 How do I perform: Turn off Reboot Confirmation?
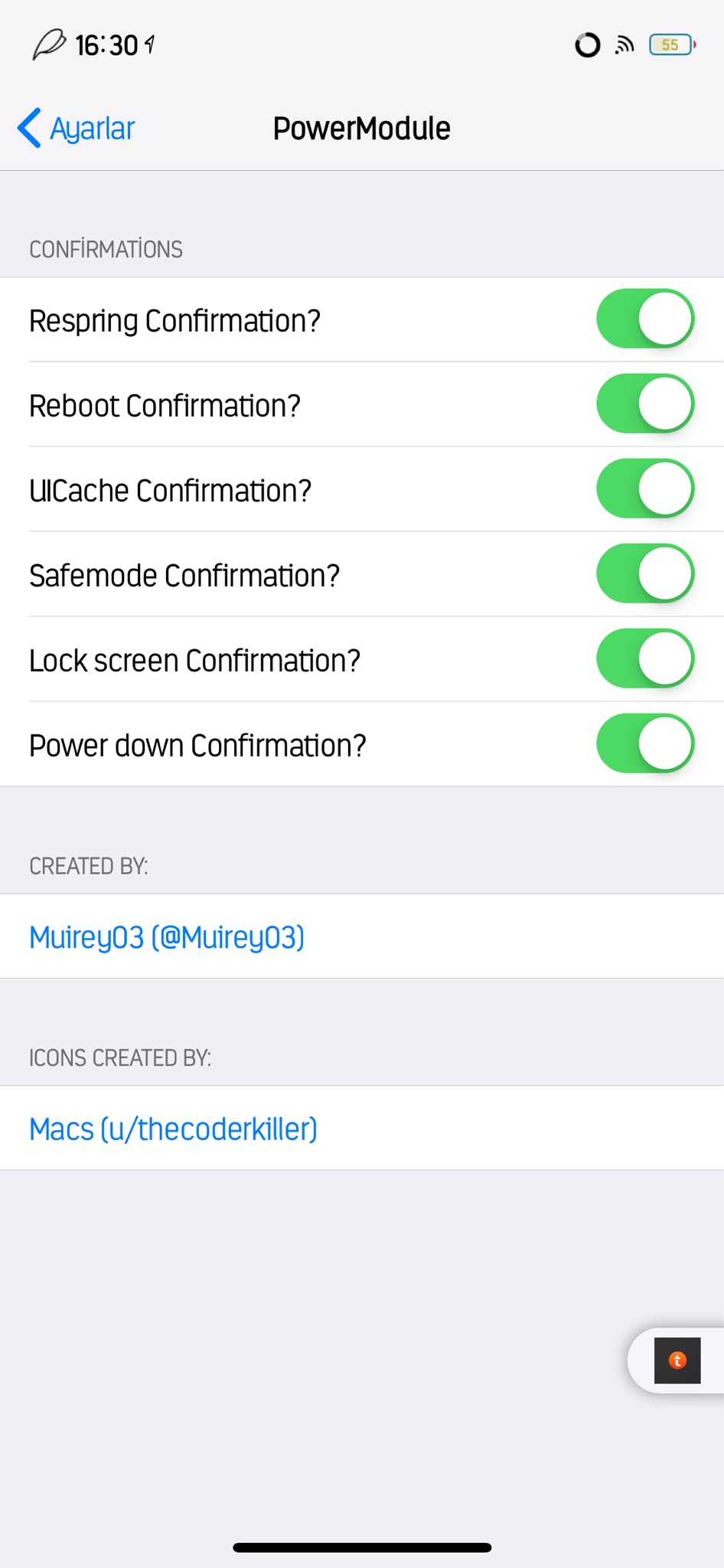click(644, 403)
